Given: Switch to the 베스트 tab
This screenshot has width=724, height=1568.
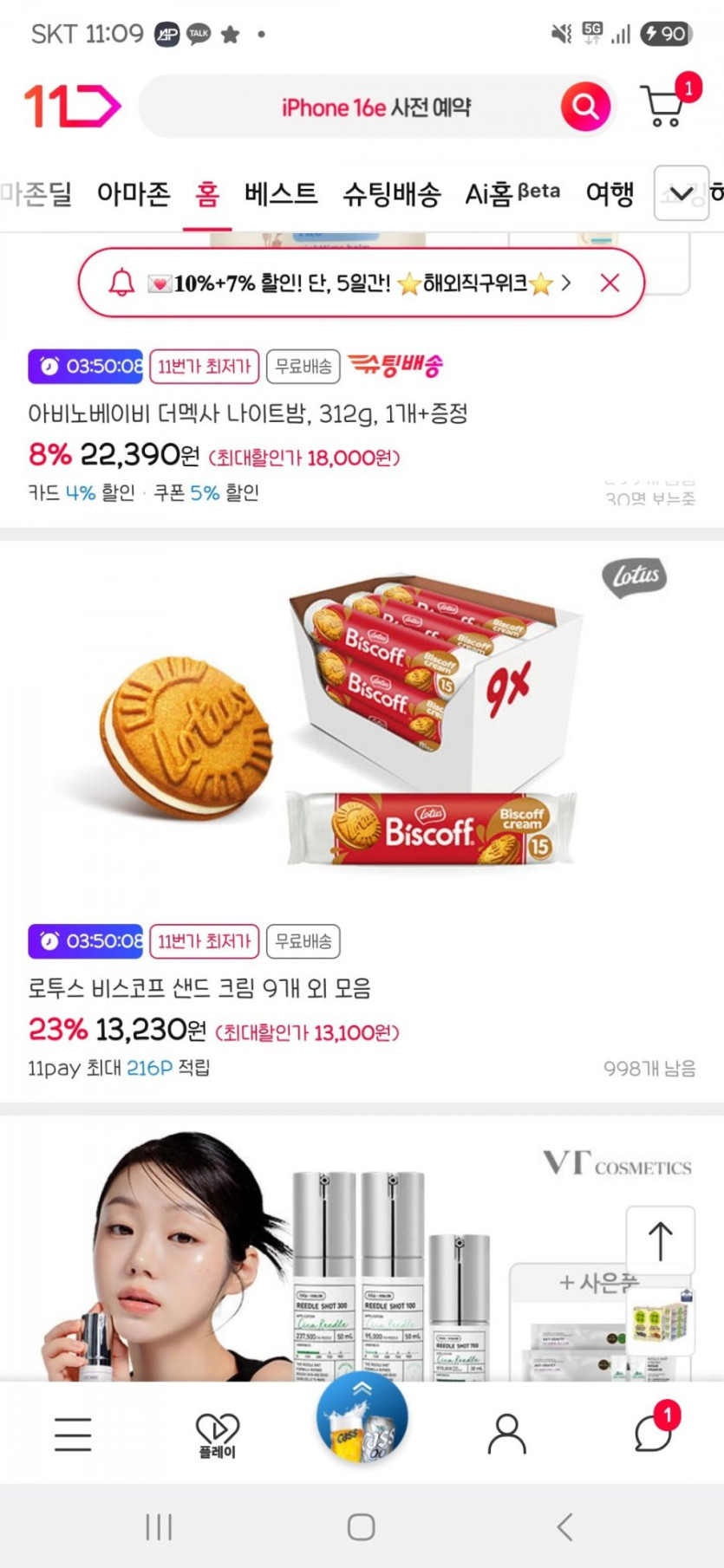Looking at the screenshot, I should (281, 193).
